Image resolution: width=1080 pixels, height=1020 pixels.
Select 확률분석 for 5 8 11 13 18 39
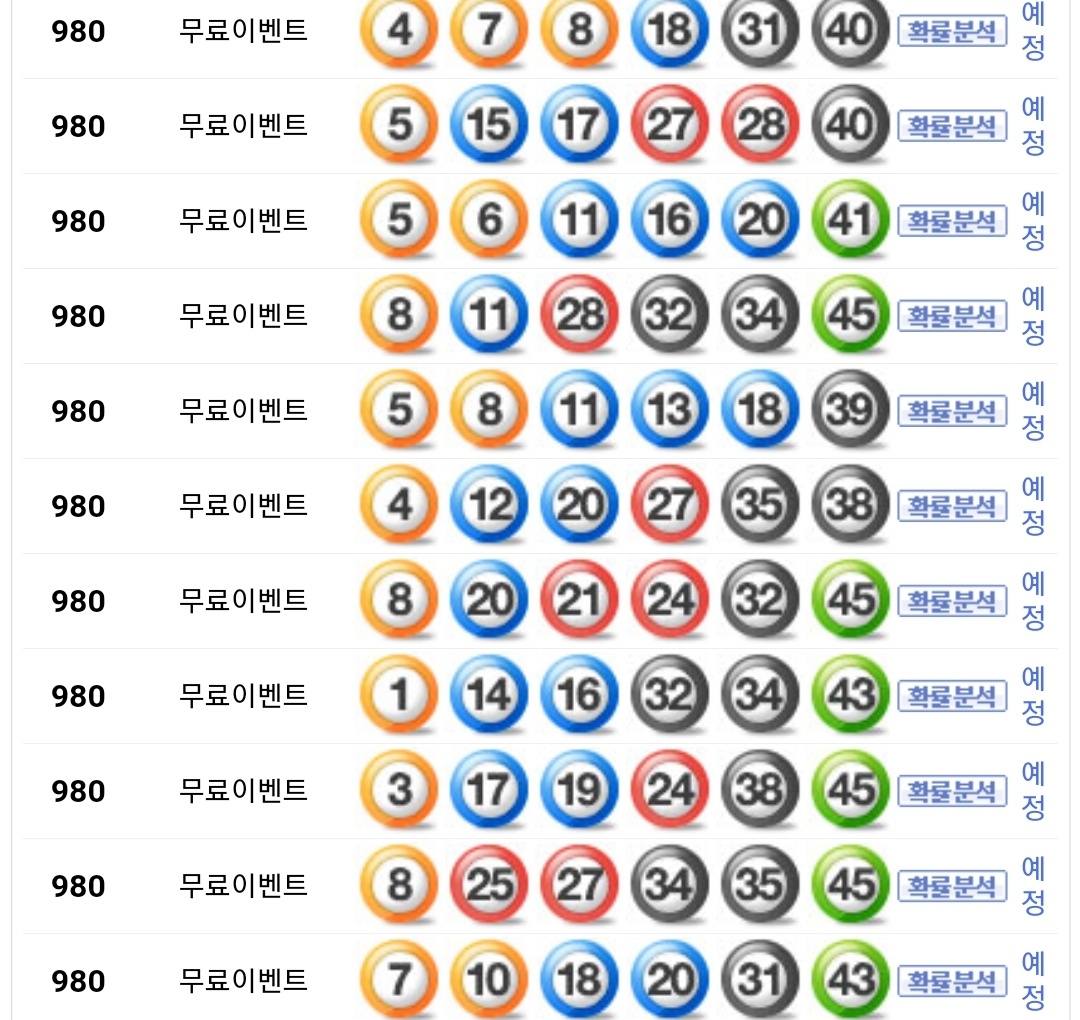[x=952, y=411]
